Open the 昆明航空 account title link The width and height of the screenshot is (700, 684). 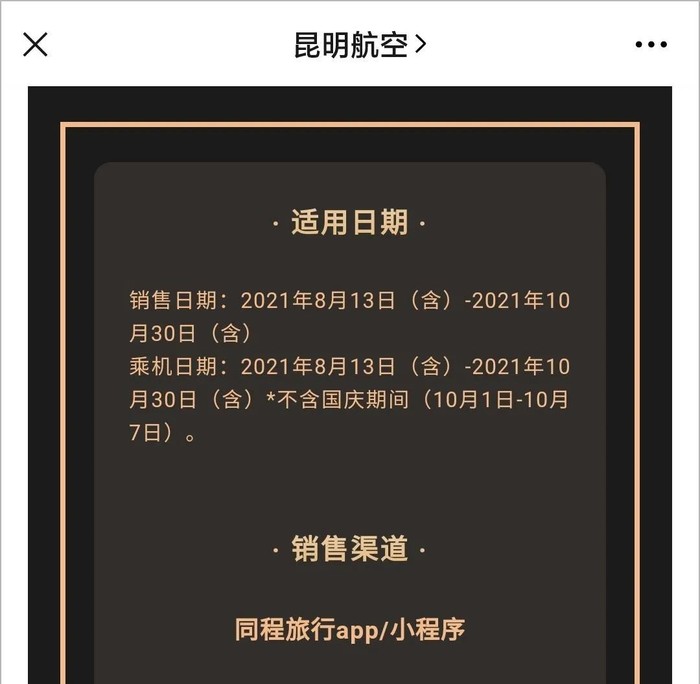pyautogui.click(x=360, y=45)
